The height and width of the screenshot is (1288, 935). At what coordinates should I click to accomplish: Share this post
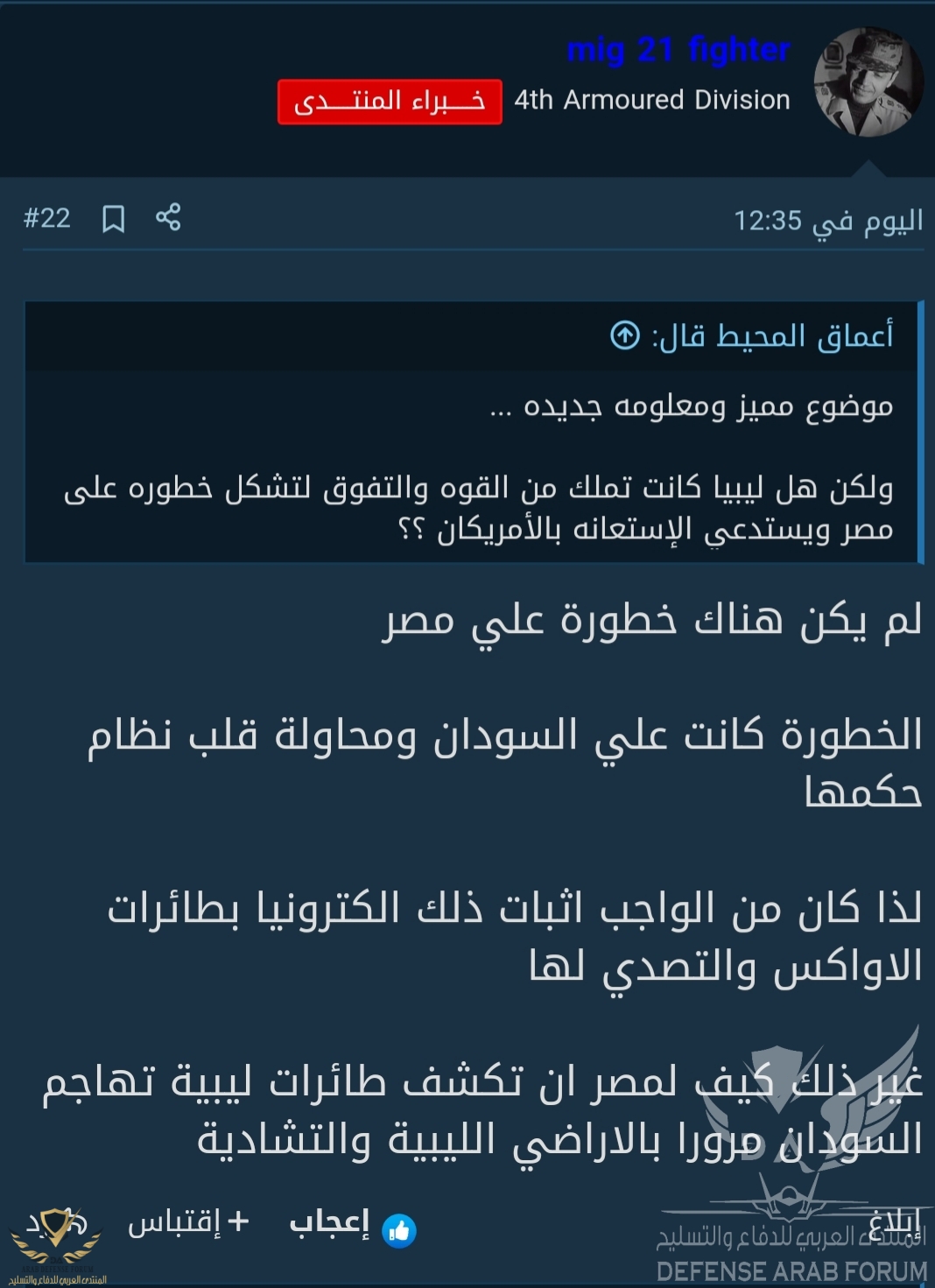(x=168, y=217)
